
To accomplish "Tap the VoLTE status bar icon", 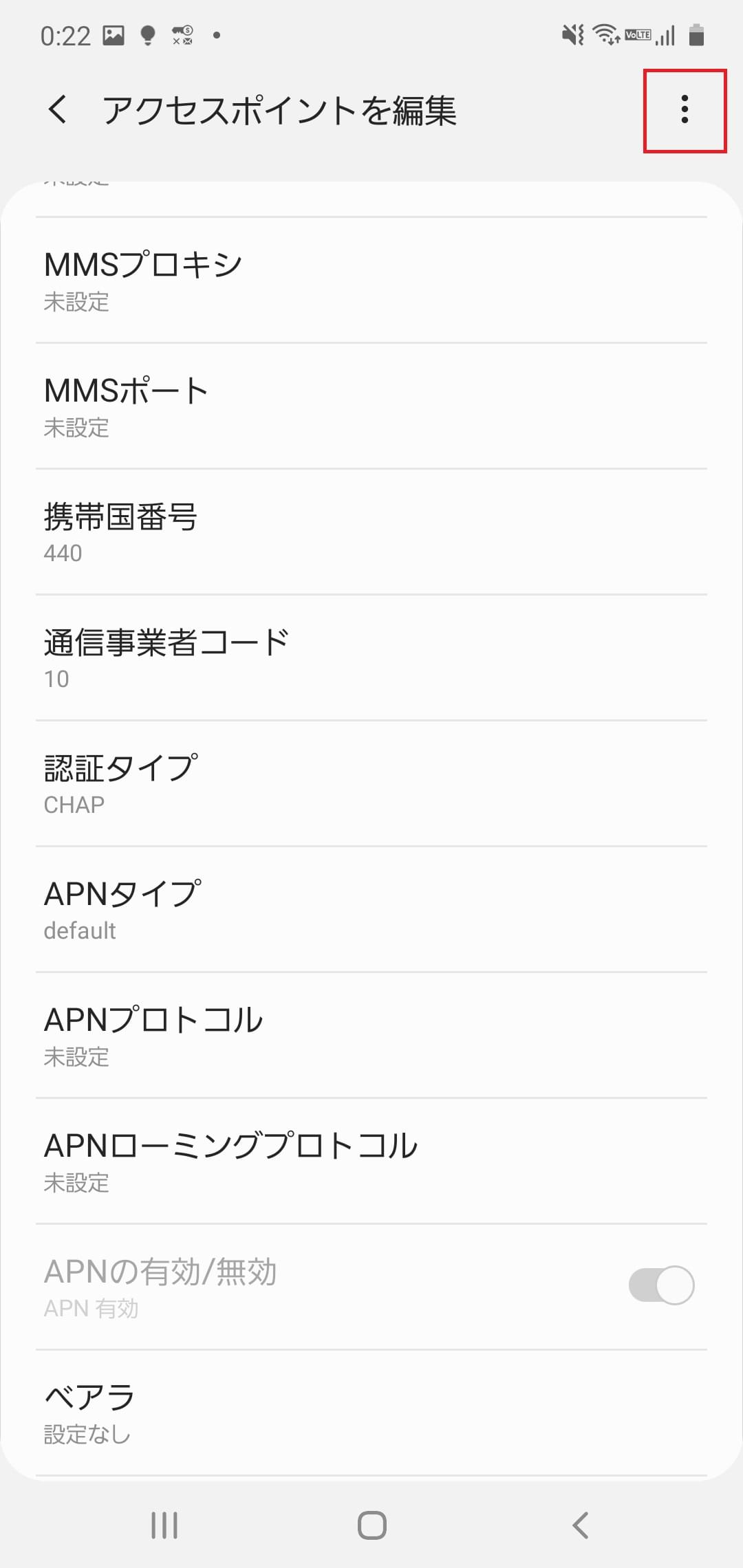I will coord(638,34).
